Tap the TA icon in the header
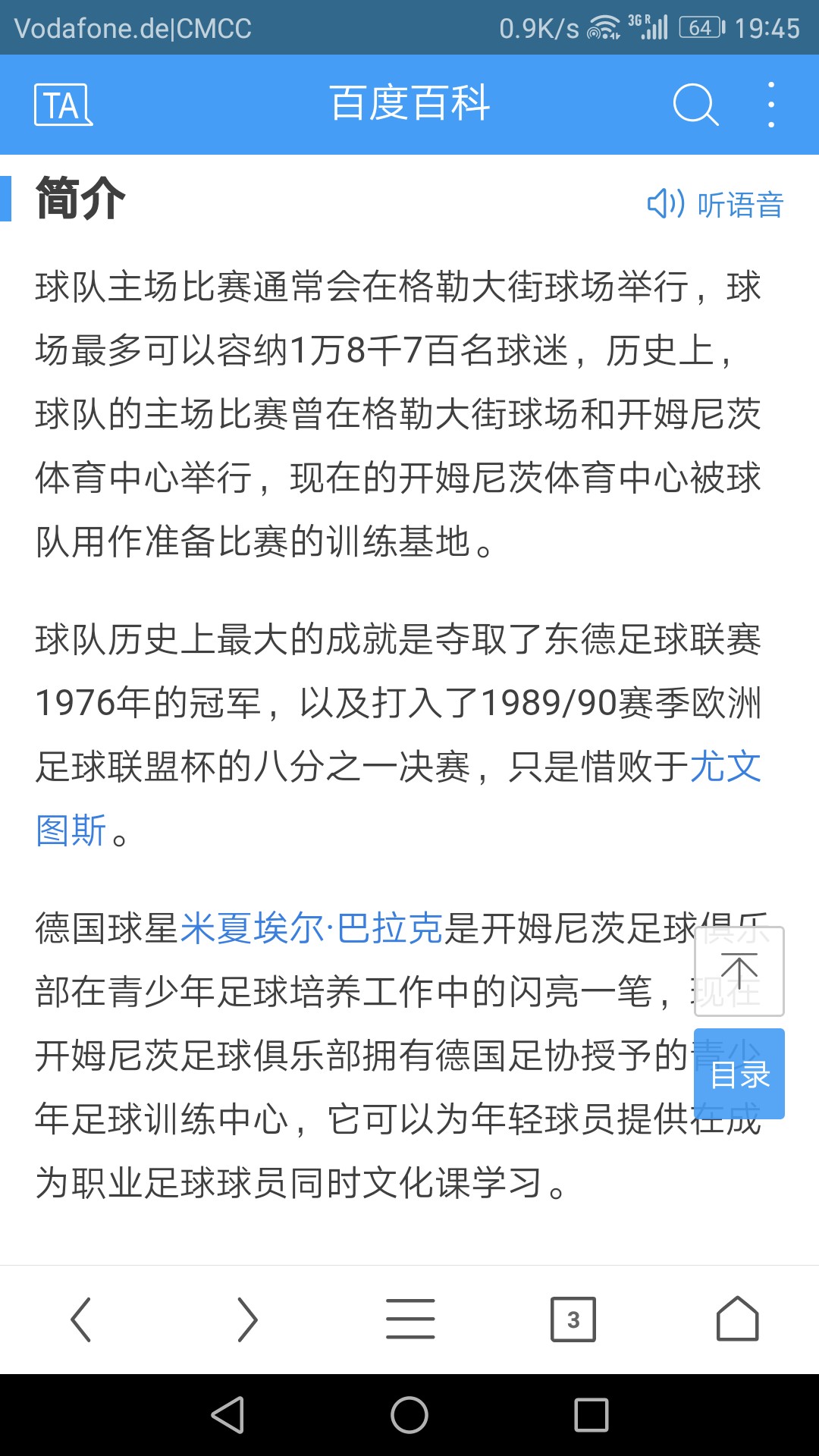Screen dimensions: 819x1456 coord(63,105)
